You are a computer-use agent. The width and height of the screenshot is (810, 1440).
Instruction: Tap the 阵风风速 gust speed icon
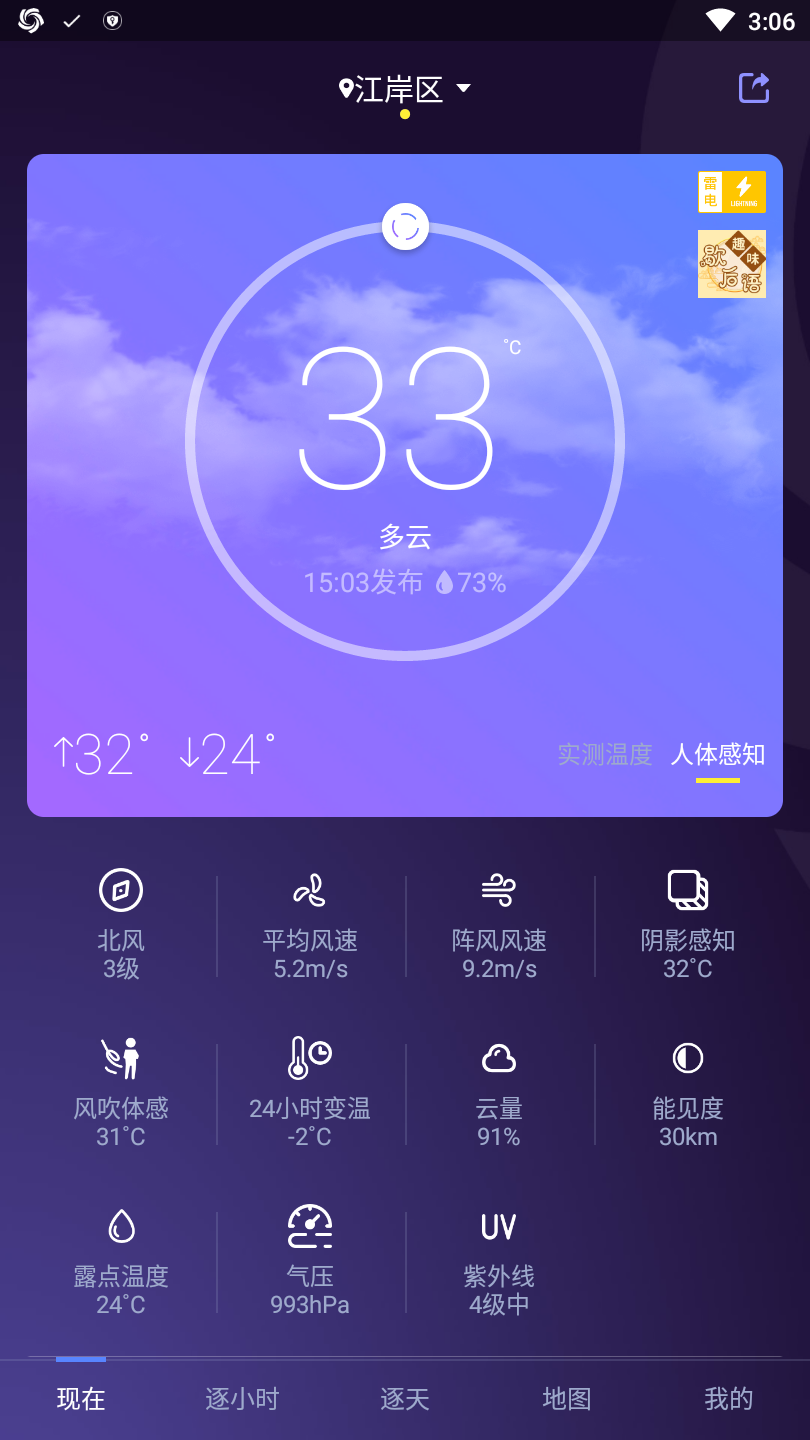(x=498, y=890)
